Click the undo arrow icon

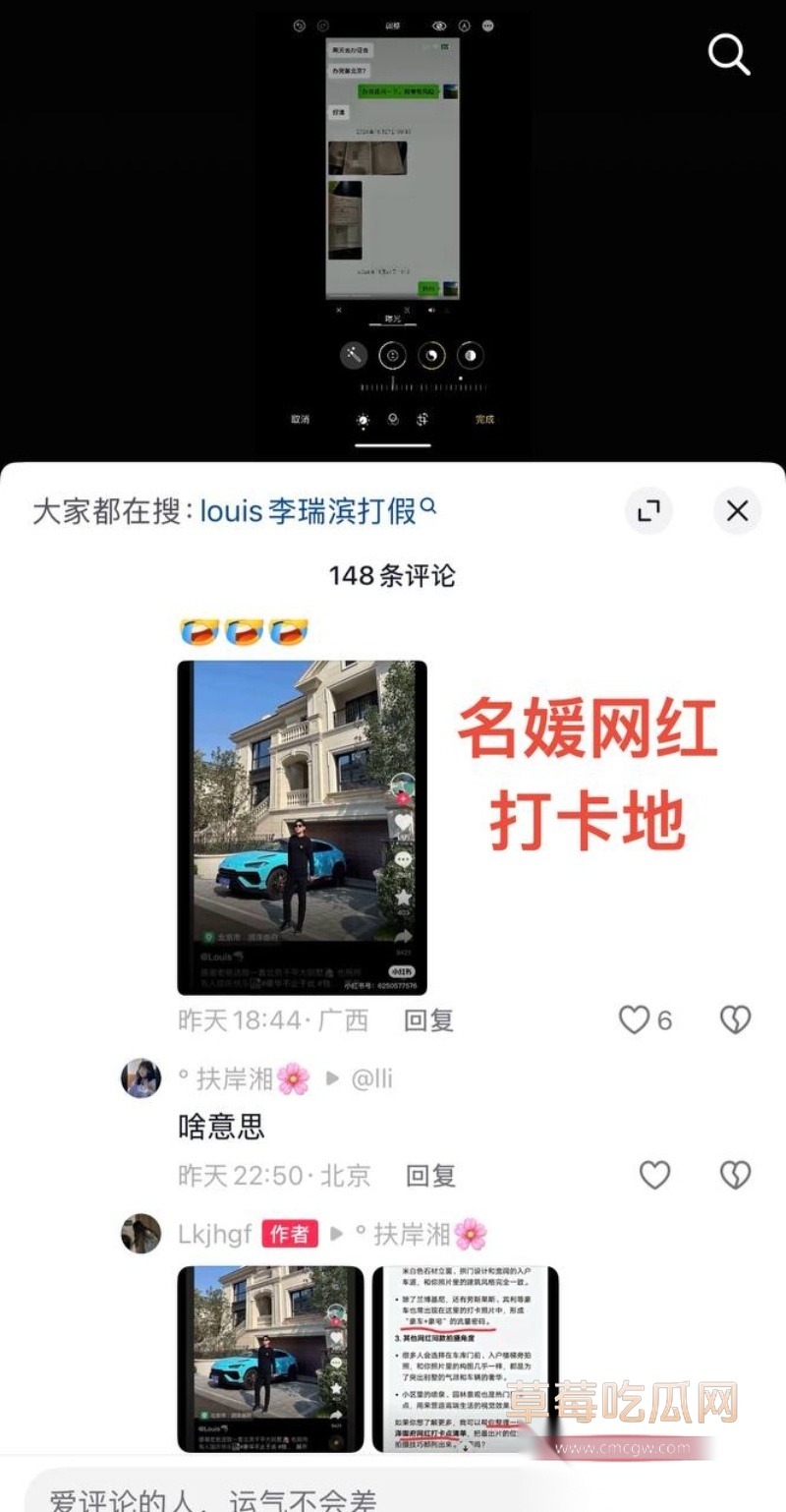[x=301, y=25]
